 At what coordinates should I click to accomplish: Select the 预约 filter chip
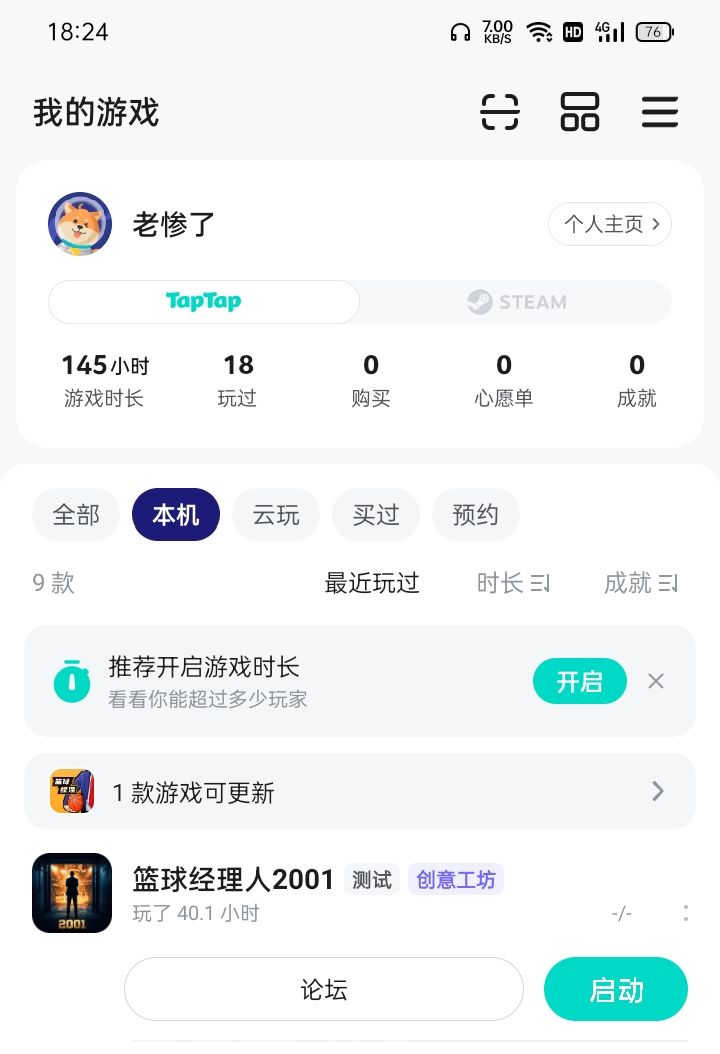(475, 514)
